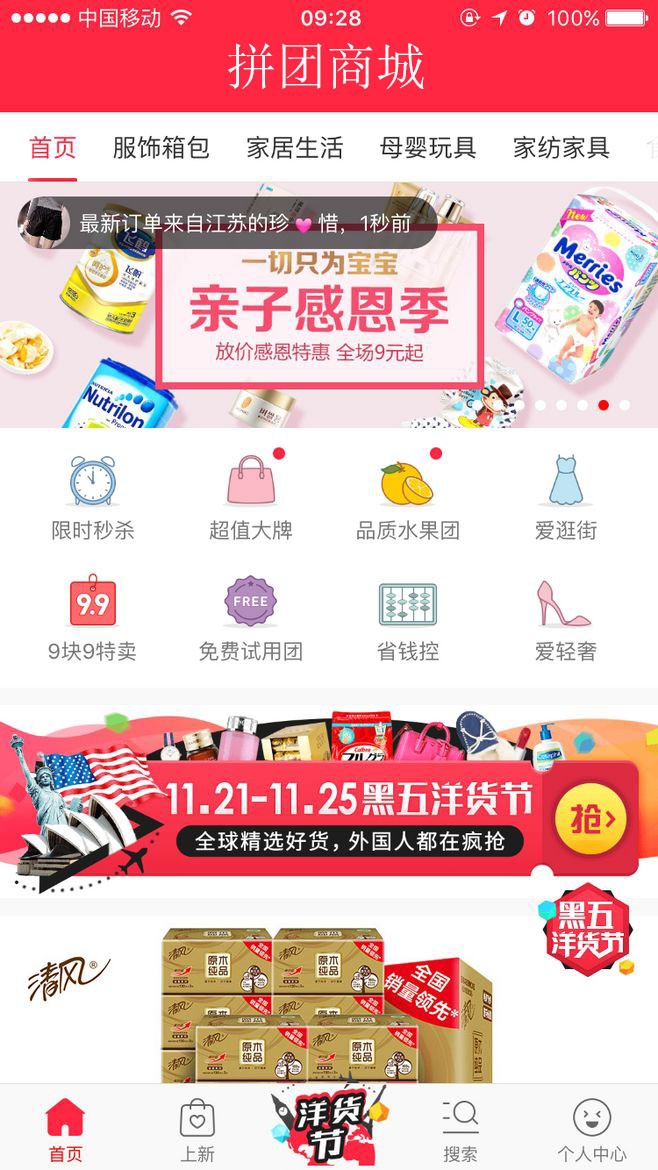Open 免费试用团 free trial group
The height and width of the screenshot is (1170, 658).
(x=251, y=619)
